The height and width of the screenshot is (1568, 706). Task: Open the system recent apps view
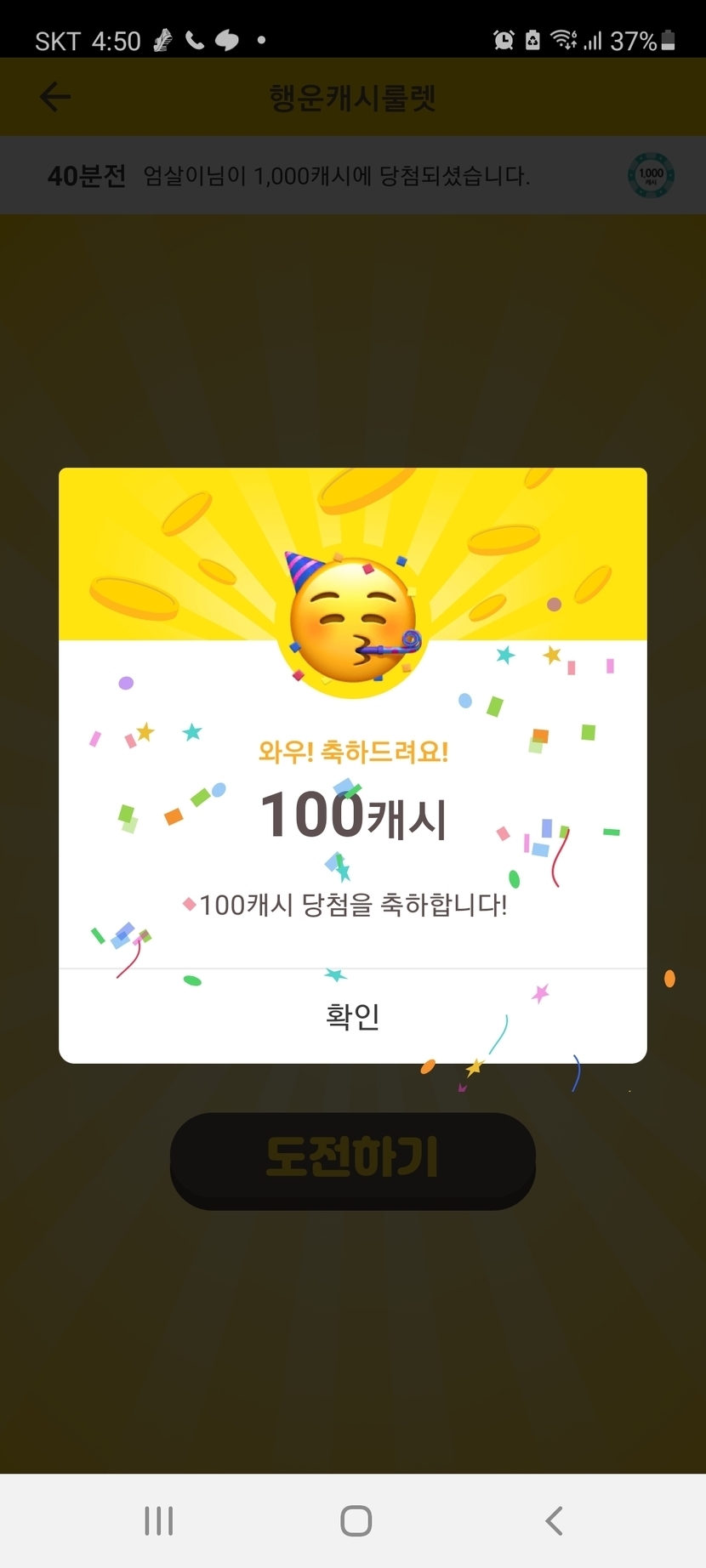coord(159,1520)
